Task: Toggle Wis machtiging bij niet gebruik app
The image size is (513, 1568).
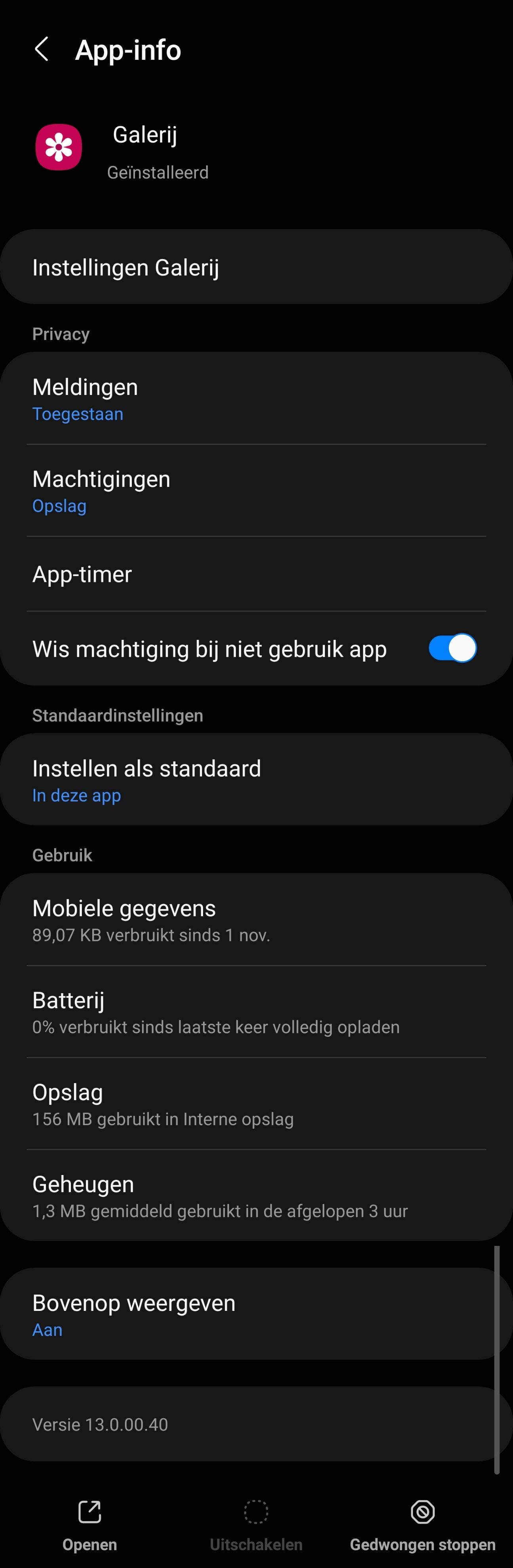Action: 452,648
